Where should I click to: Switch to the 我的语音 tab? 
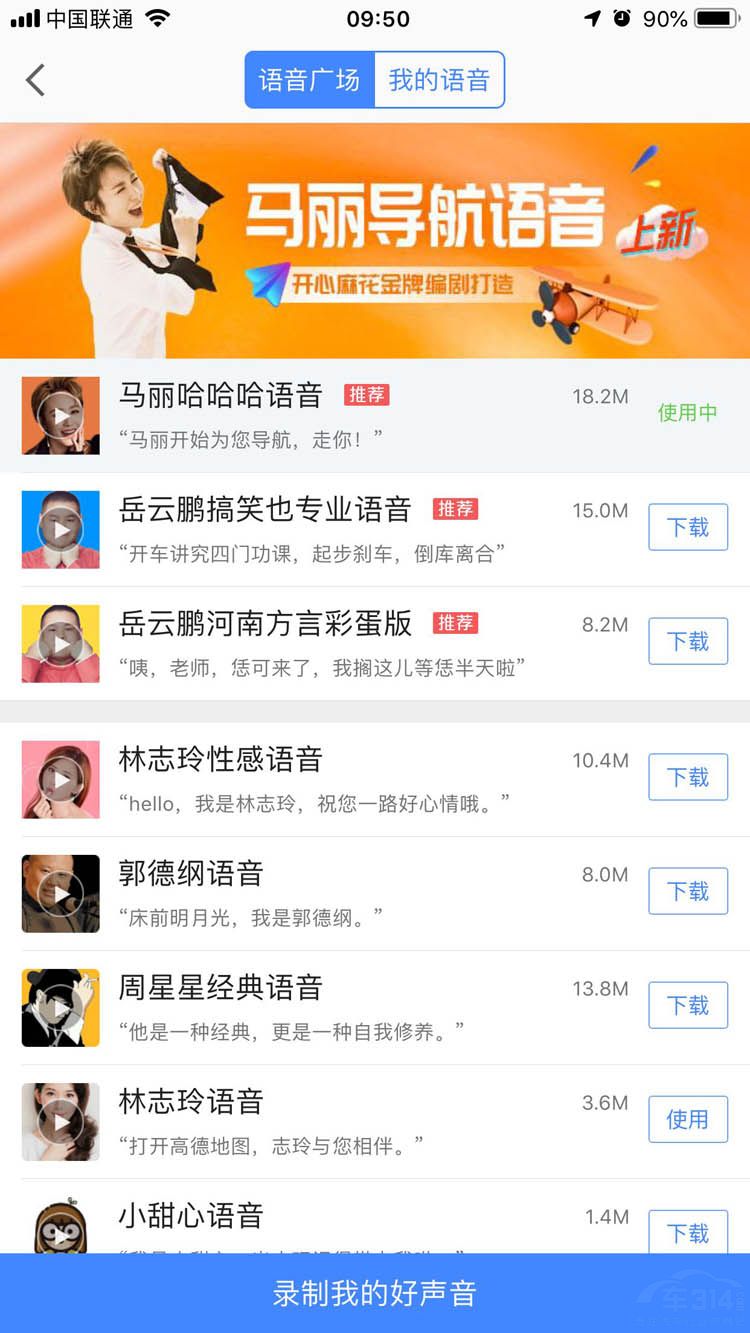coord(439,80)
